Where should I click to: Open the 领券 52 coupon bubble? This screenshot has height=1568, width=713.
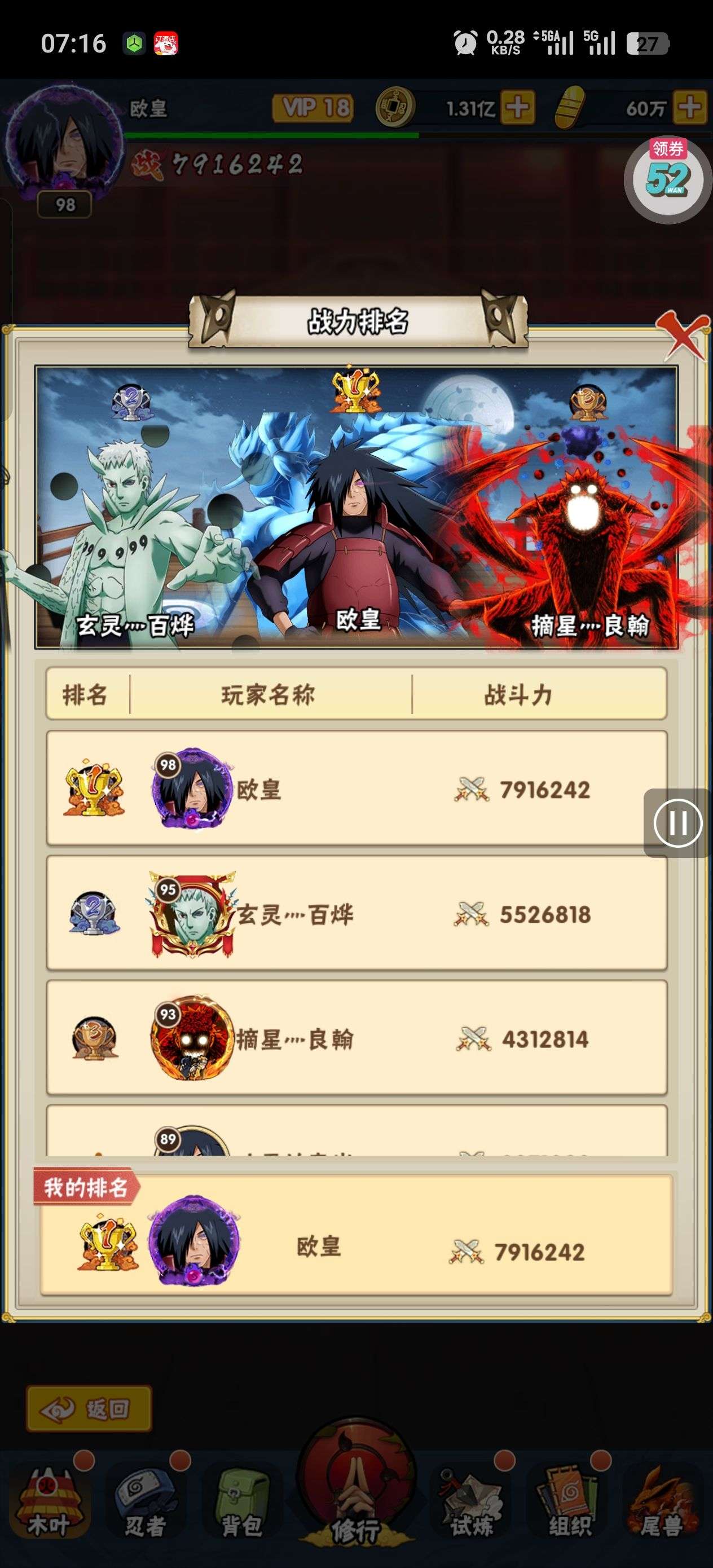point(668,178)
